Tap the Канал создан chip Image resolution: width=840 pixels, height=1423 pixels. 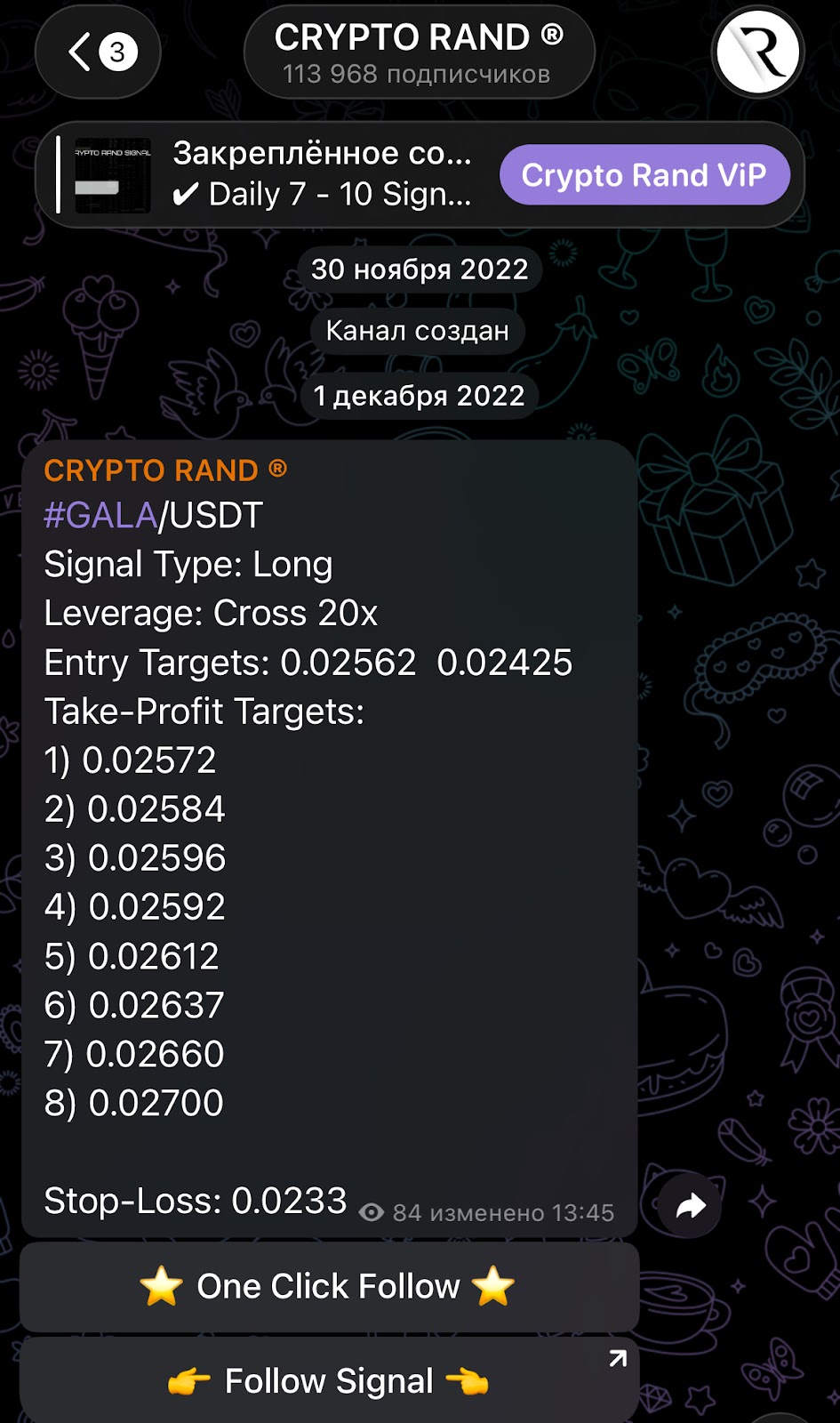pyautogui.click(x=418, y=330)
